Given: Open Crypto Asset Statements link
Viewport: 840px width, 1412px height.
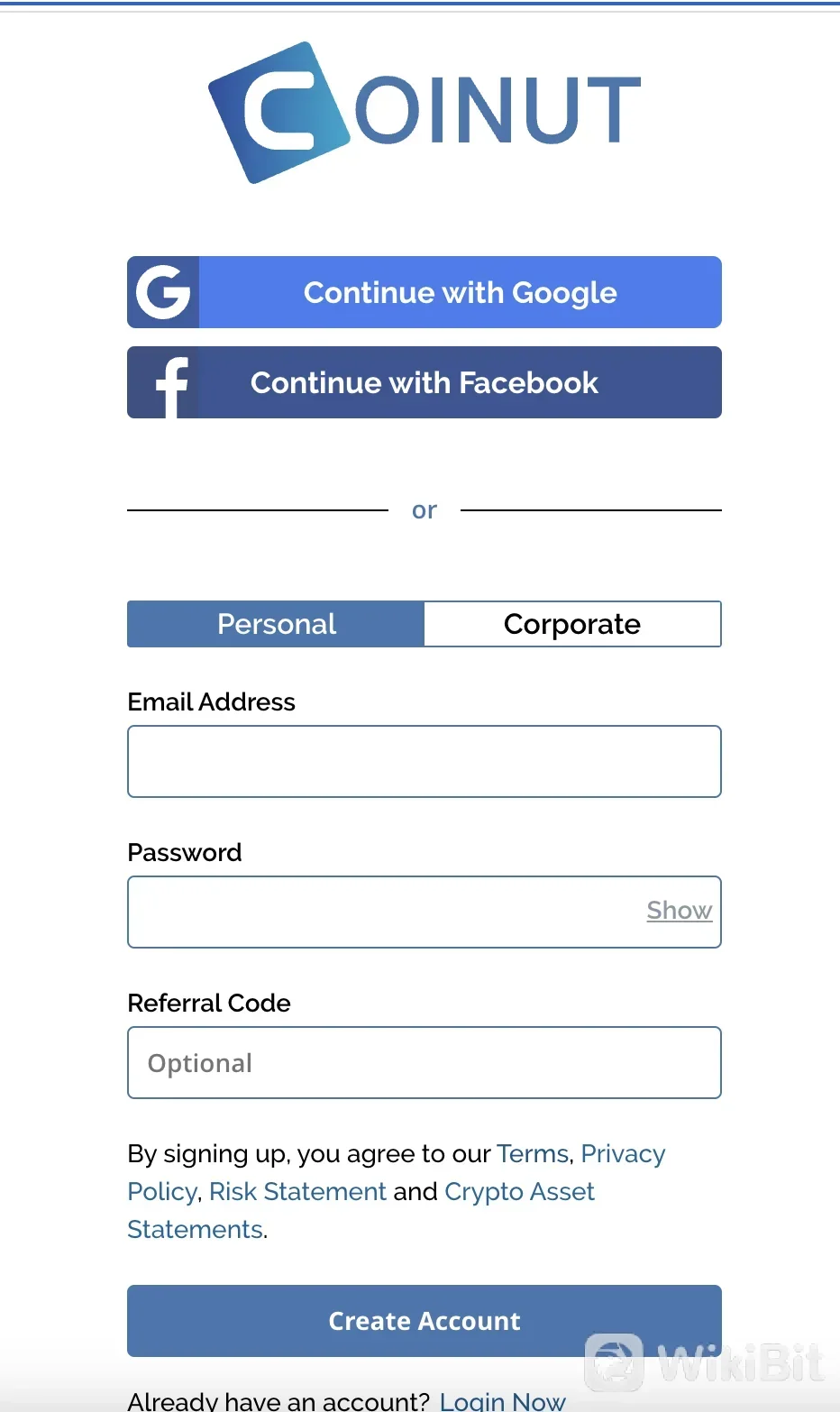Looking at the screenshot, I should coord(519,1192).
